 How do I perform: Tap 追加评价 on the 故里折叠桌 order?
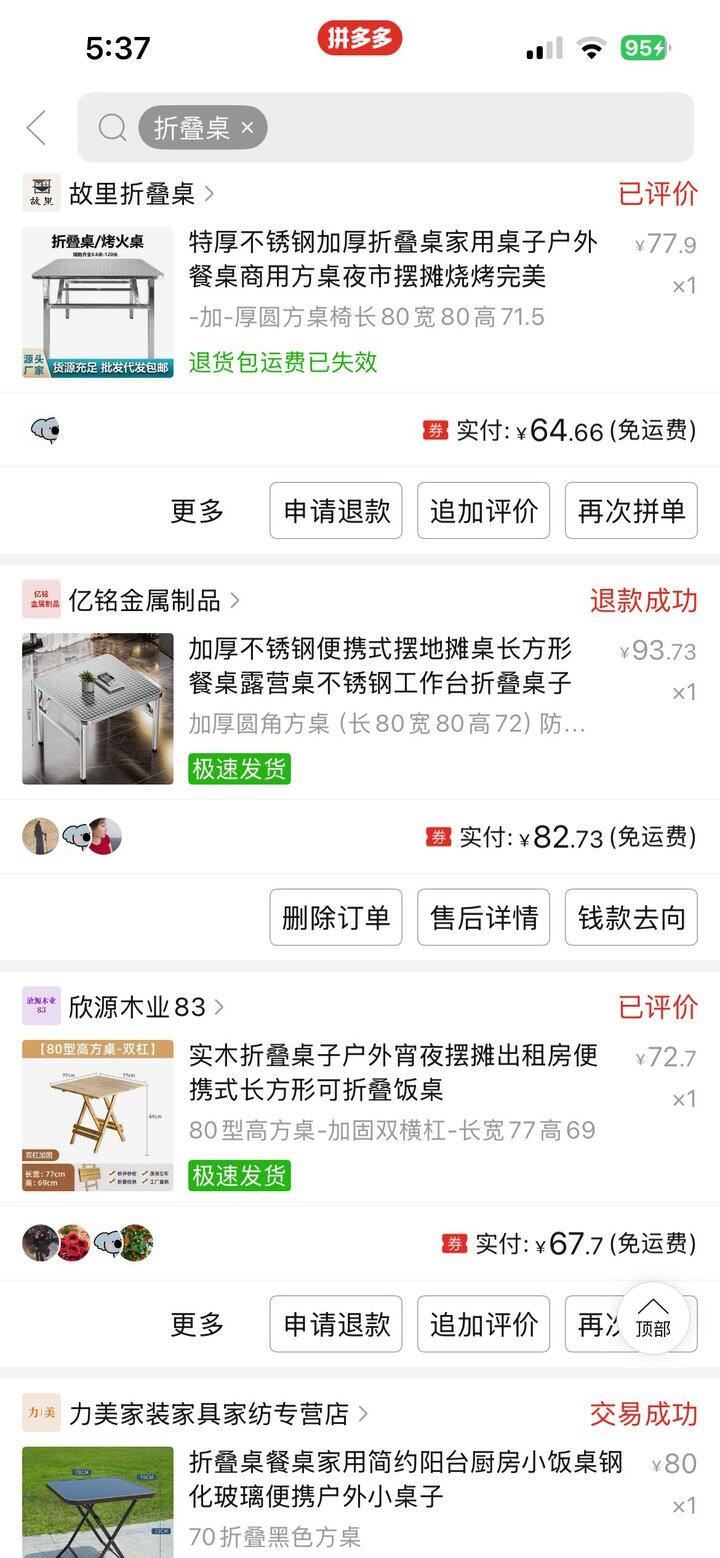pos(483,511)
